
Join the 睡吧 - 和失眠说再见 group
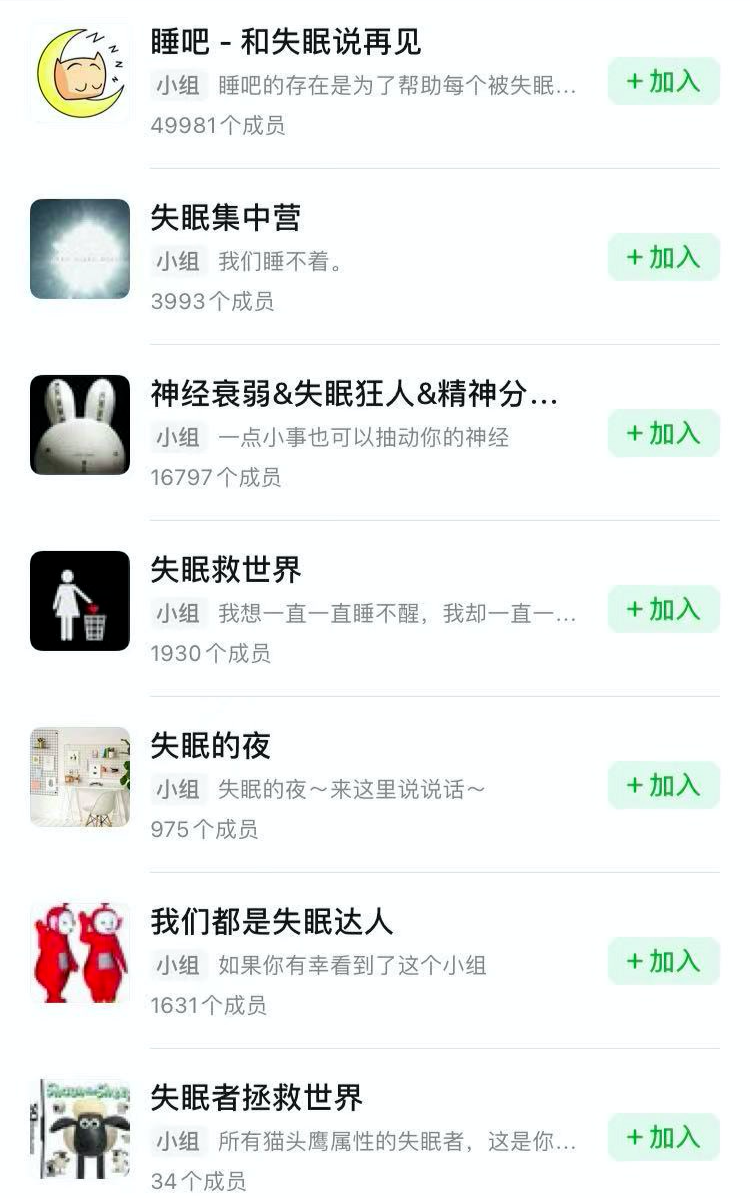663,82
